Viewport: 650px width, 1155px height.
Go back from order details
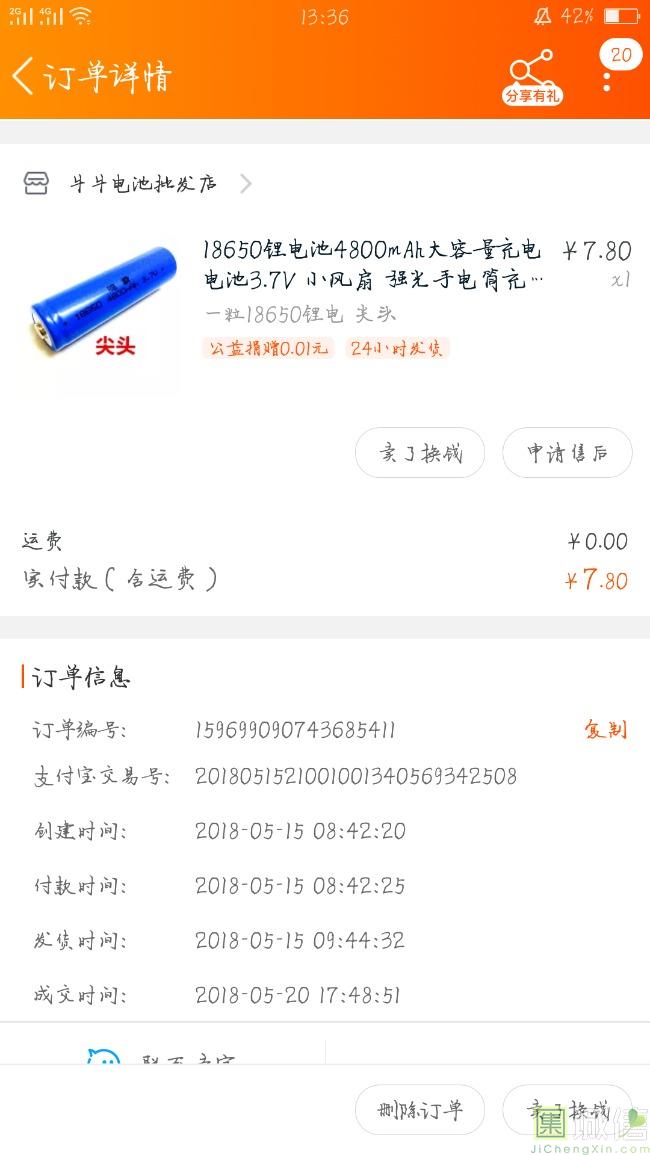point(24,76)
